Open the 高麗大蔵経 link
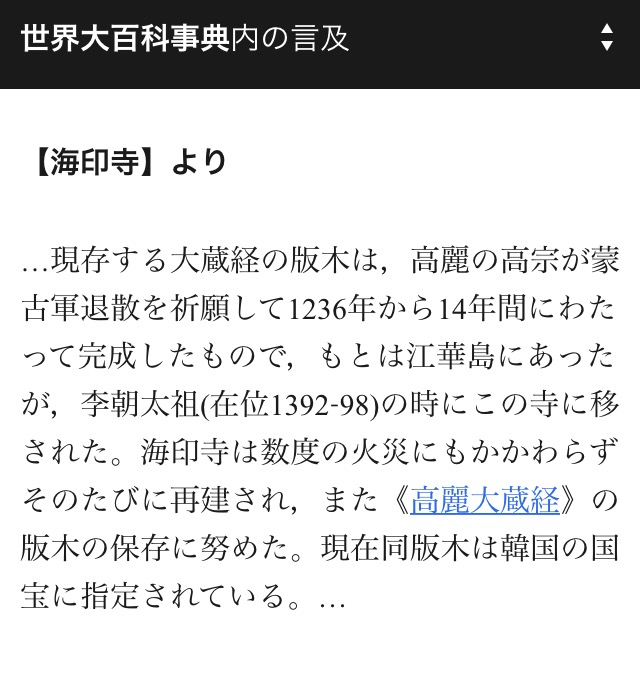Viewport: 640px width, 691px height. pos(485,498)
